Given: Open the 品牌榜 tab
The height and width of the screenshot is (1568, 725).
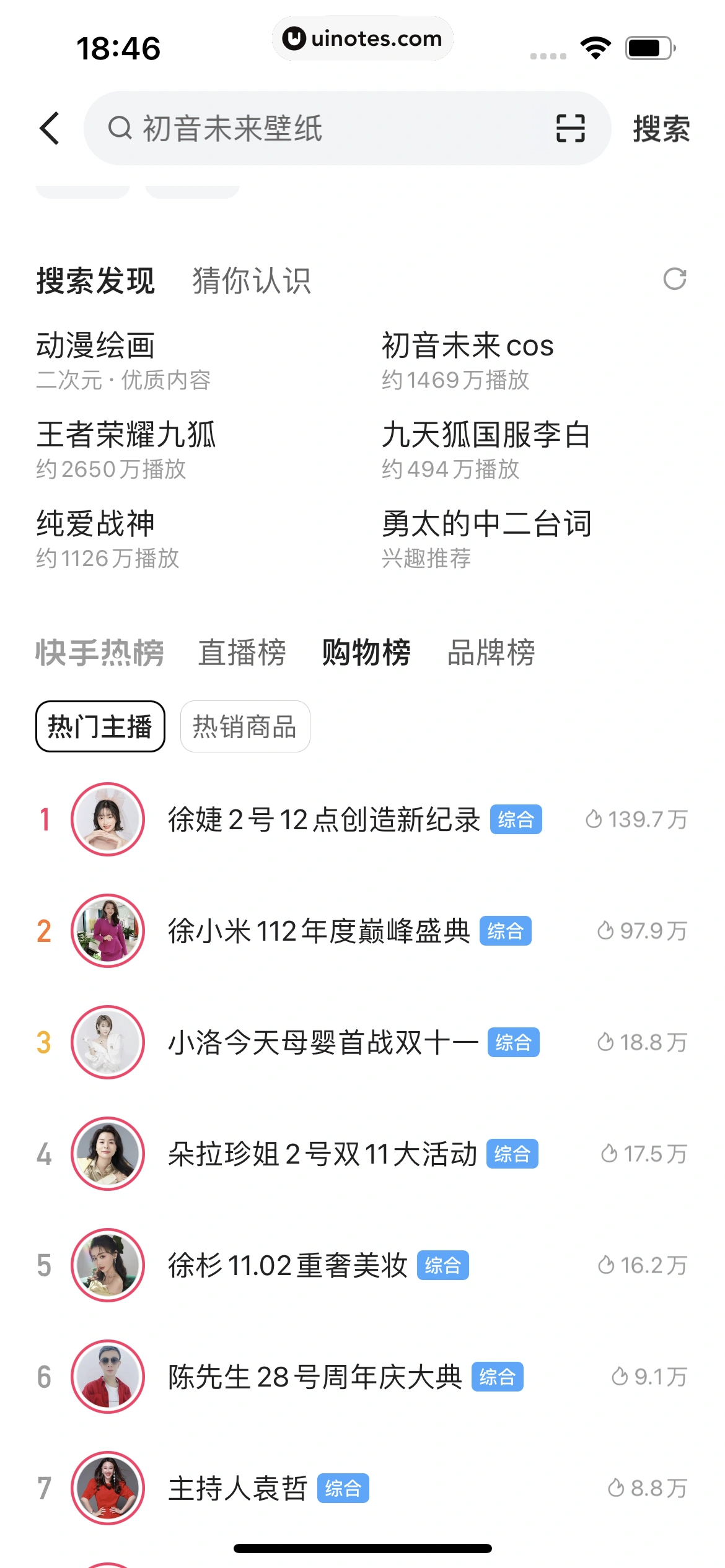Looking at the screenshot, I should pyautogui.click(x=491, y=653).
